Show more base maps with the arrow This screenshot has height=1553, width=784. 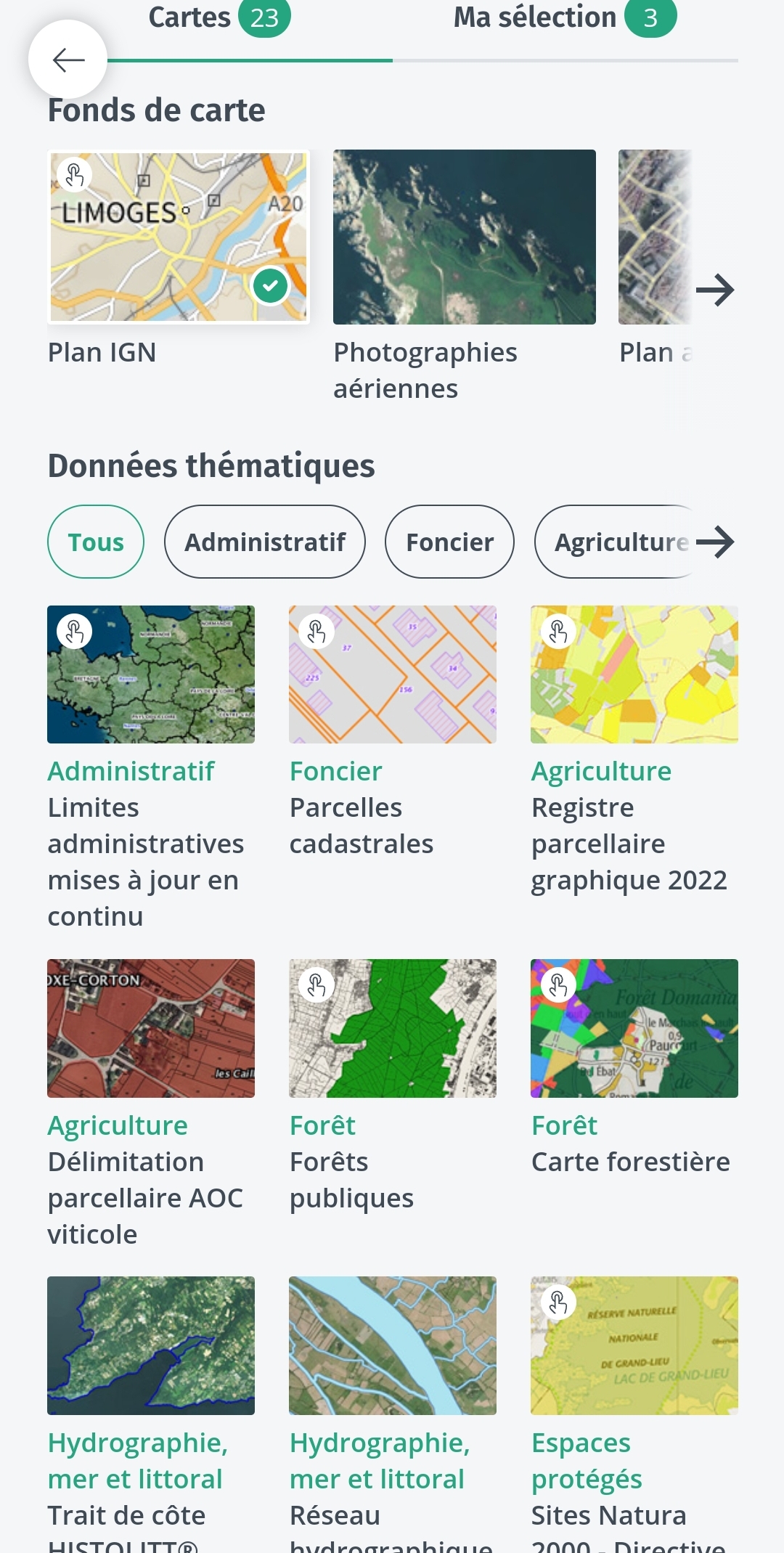point(715,290)
